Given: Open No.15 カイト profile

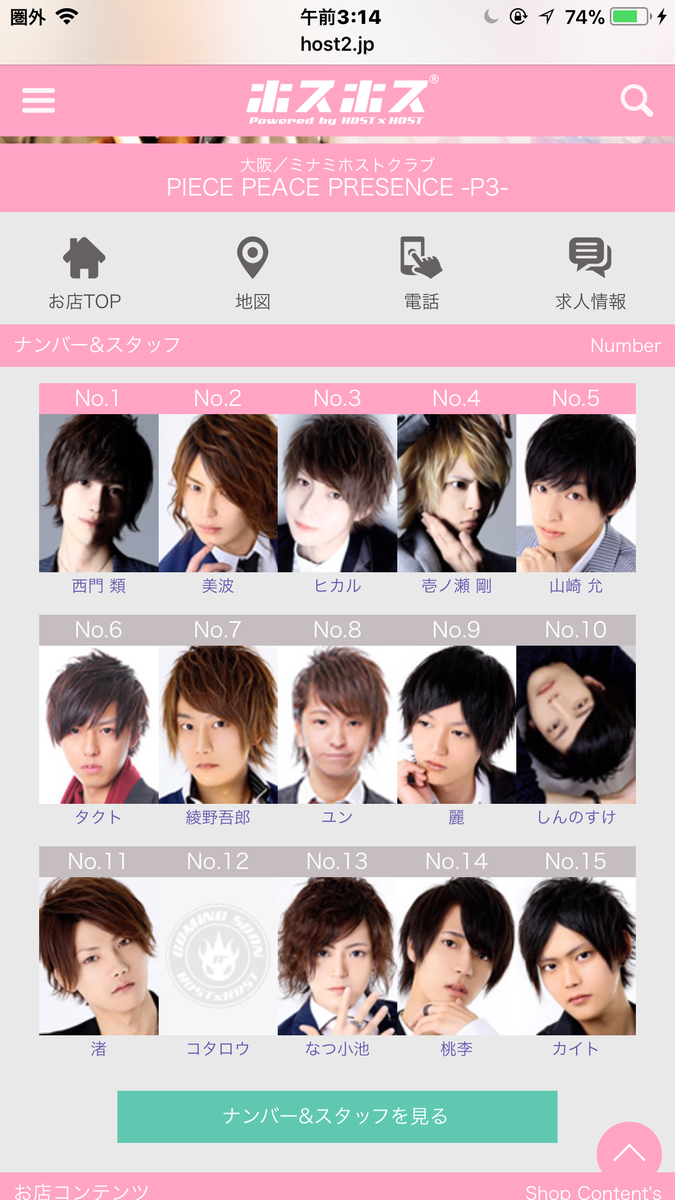Looking at the screenshot, I should [576, 957].
